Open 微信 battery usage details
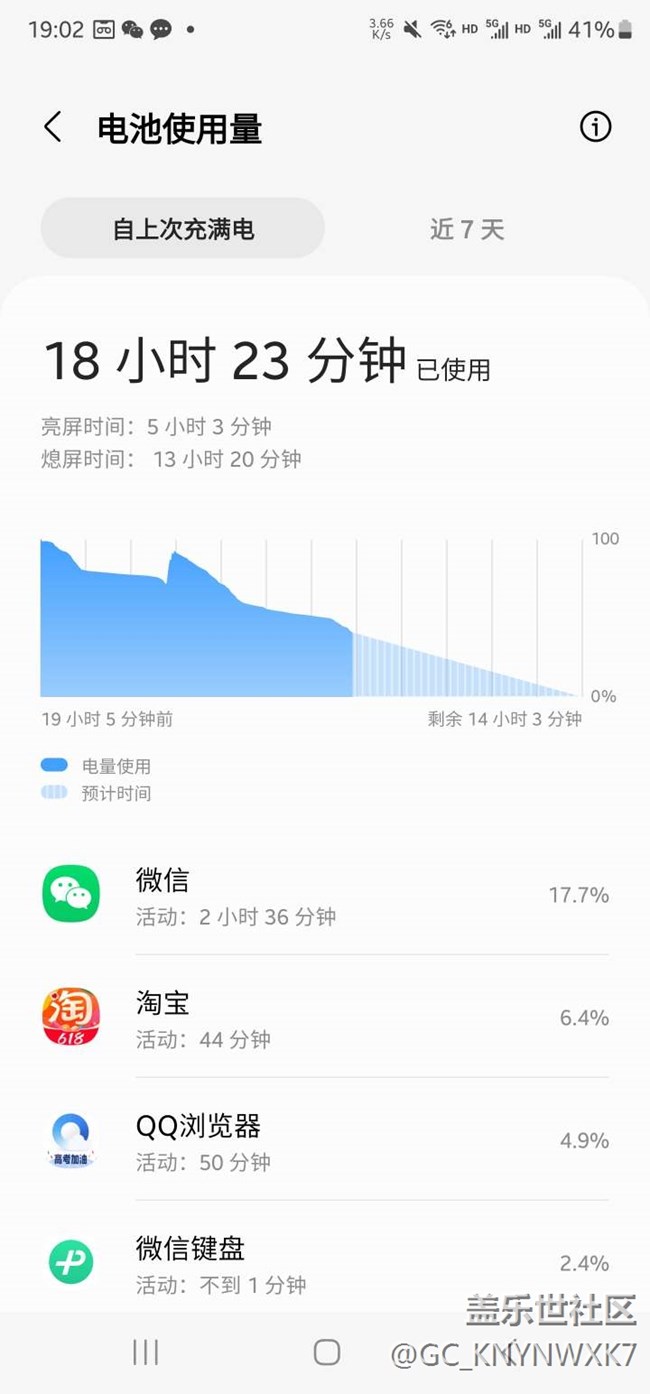The height and width of the screenshot is (1394, 650). 325,894
